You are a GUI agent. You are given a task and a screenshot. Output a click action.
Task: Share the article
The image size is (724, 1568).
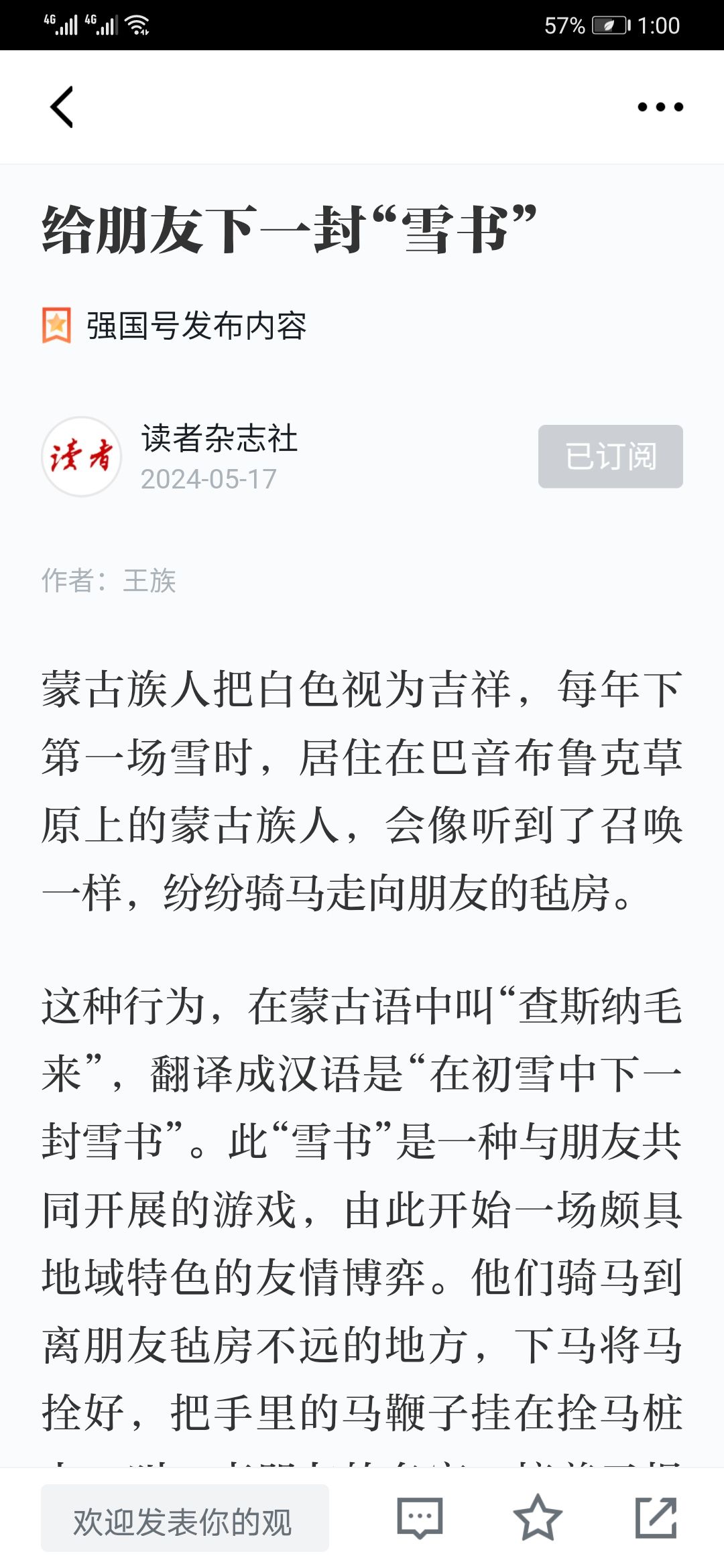coord(656,1518)
